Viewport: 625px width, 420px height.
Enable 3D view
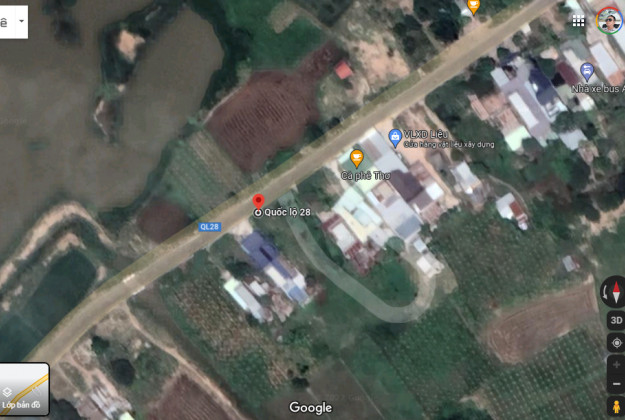pos(615,320)
